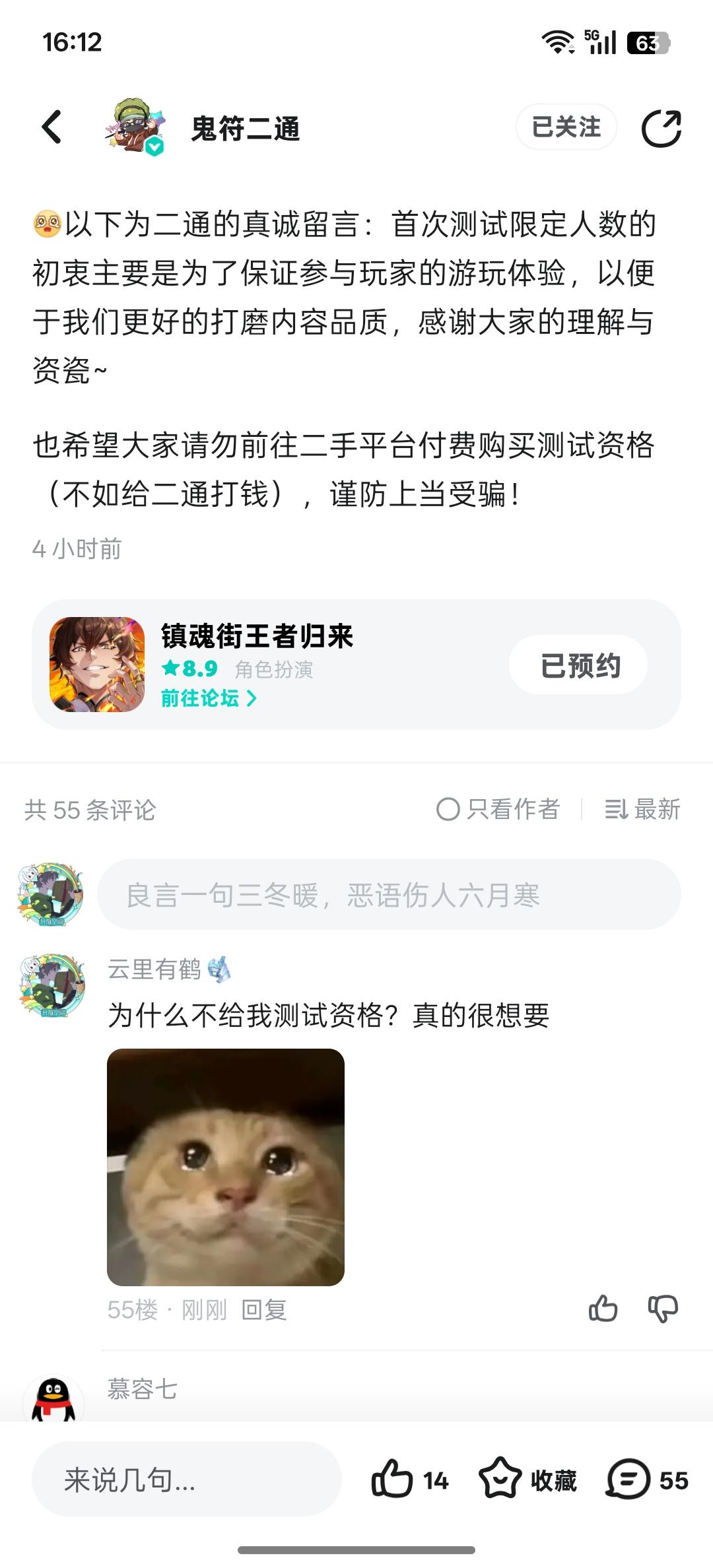Open the crying cat image in 云里有鹤's comment
The image size is (713, 1568).
(226, 1167)
